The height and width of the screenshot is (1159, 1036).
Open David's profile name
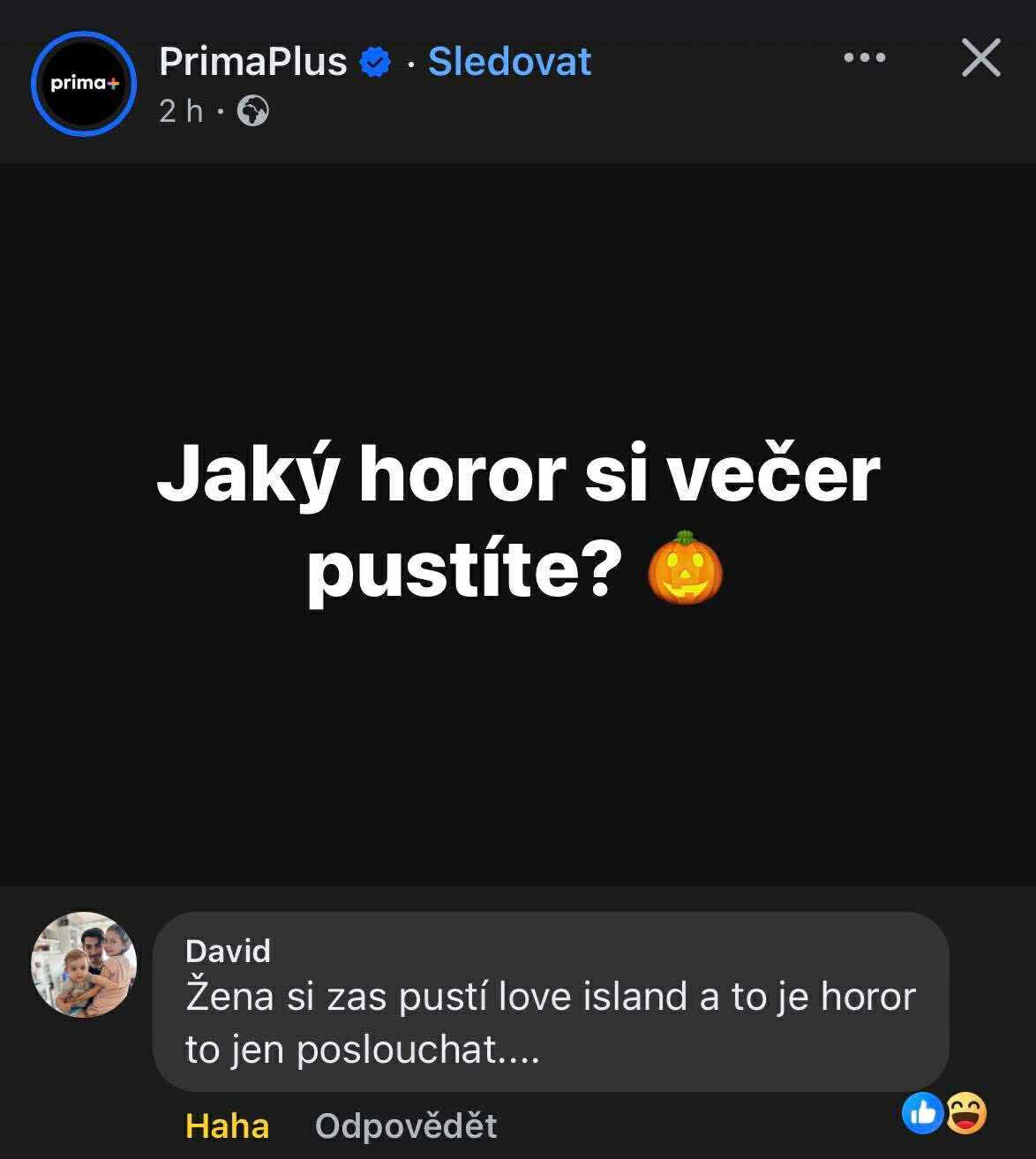pyautogui.click(x=228, y=951)
